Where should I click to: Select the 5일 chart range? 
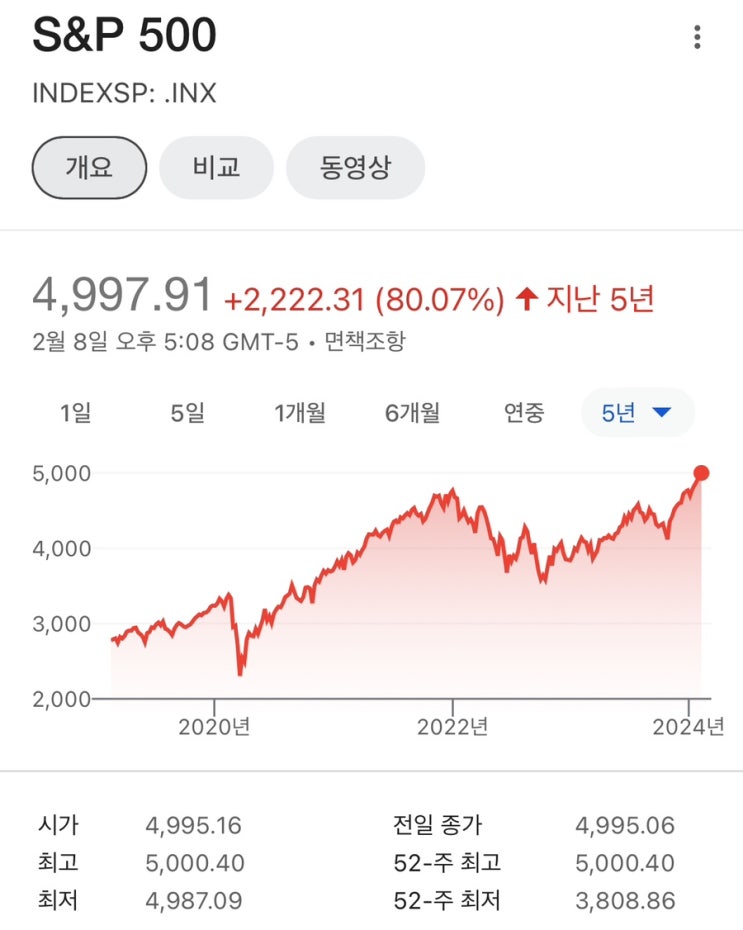(185, 412)
